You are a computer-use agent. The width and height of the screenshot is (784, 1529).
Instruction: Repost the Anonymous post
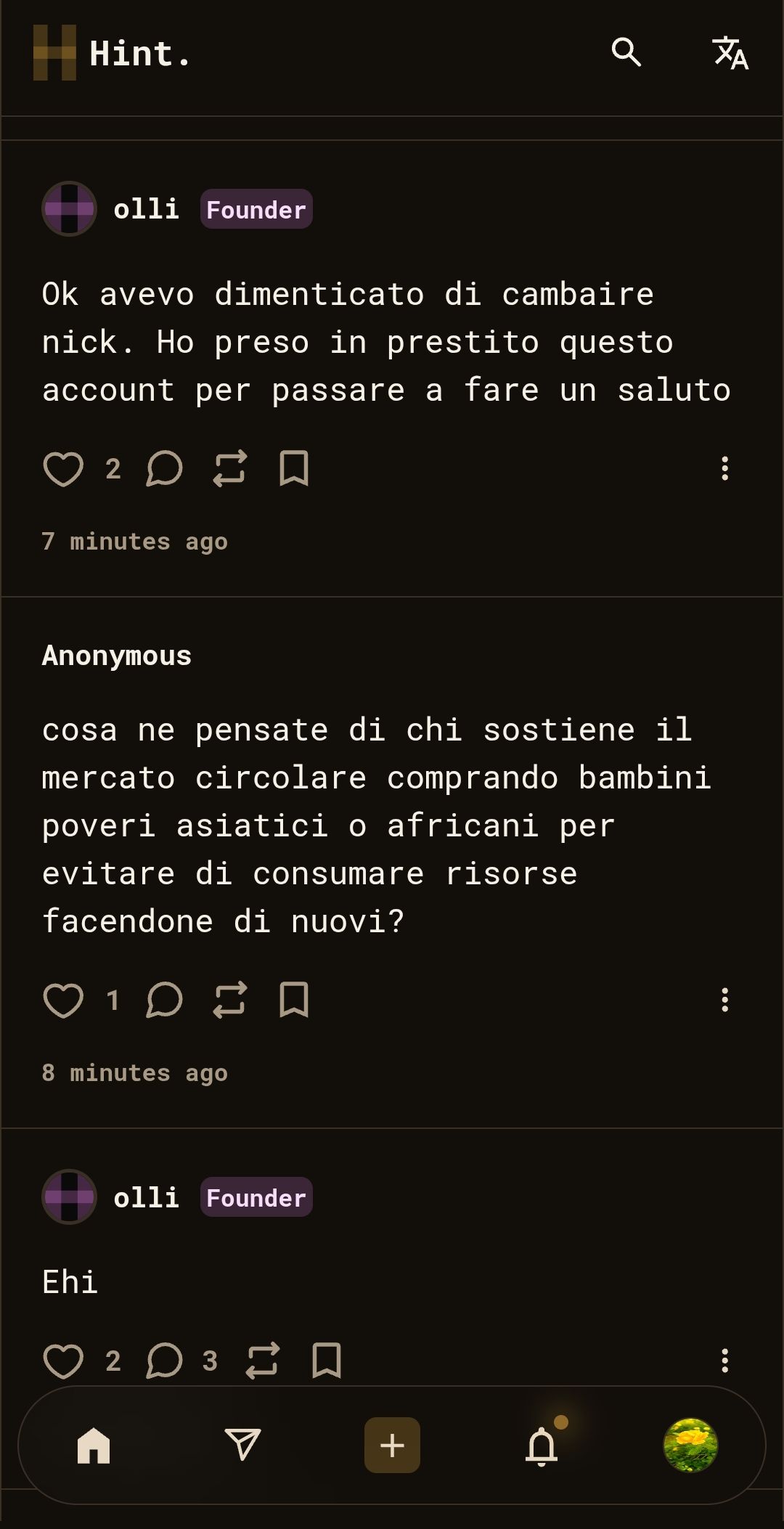coord(229,1000)
